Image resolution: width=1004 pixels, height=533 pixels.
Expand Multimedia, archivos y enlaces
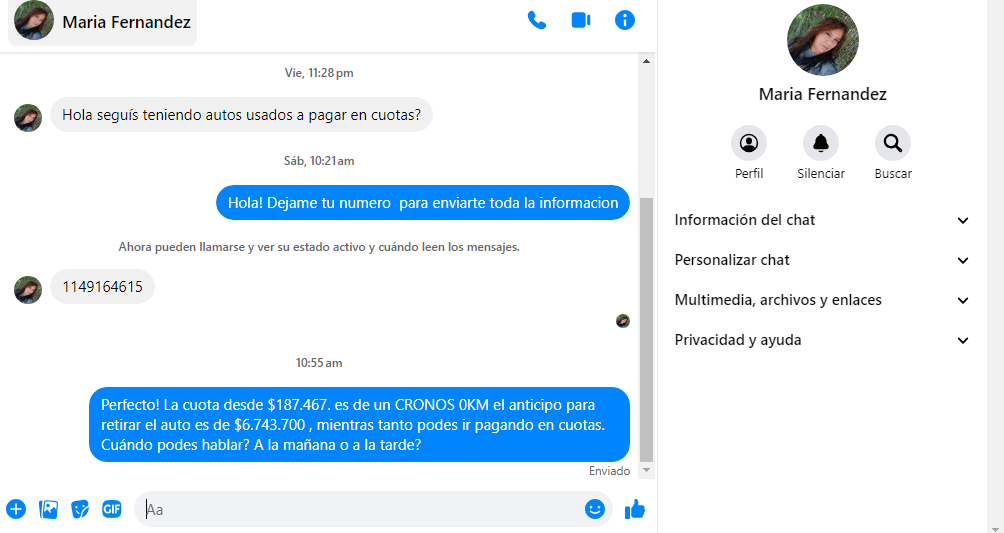[822, 300]
